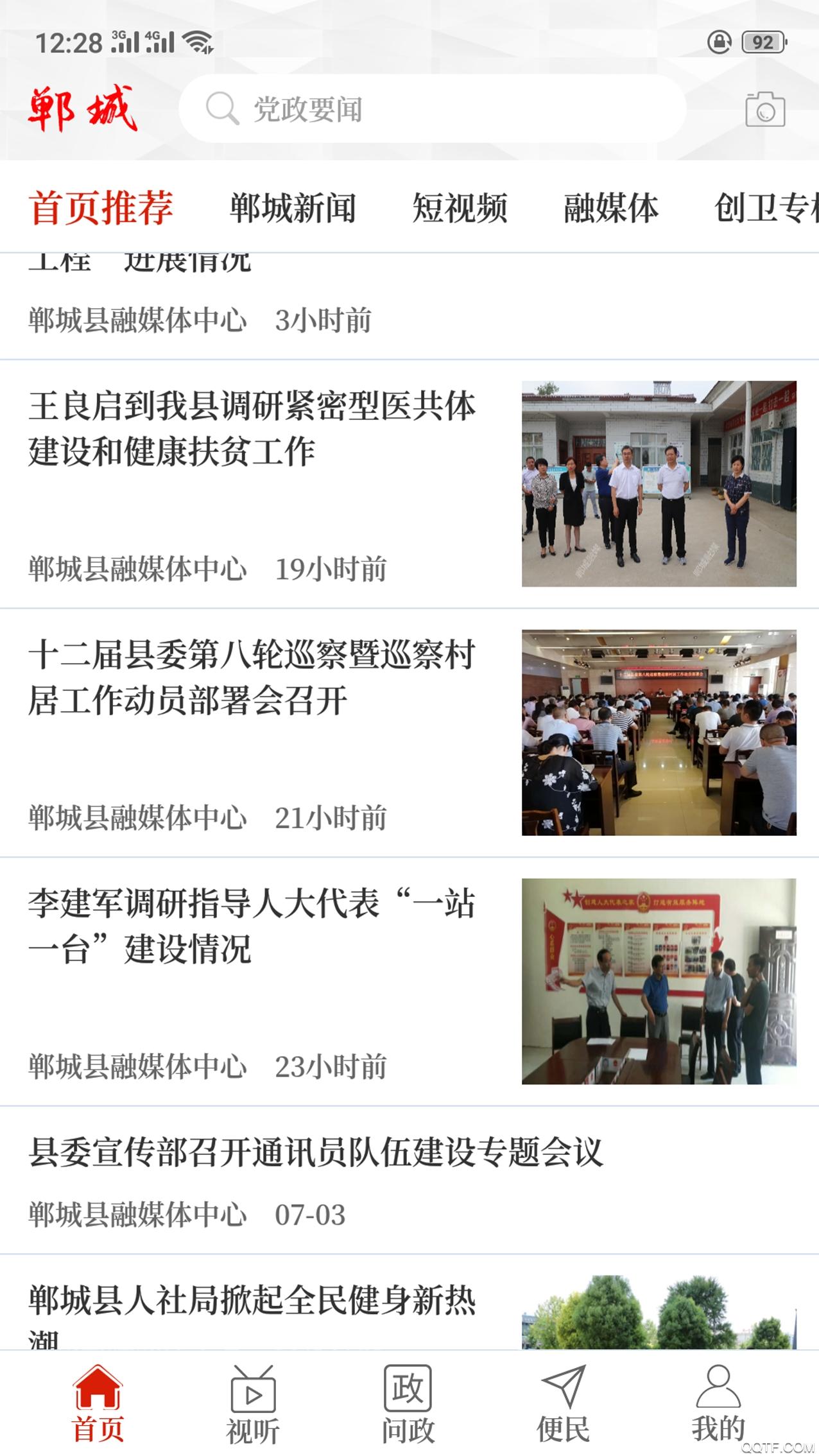Tap the 首页 home tab

[x=98, y=1406]
